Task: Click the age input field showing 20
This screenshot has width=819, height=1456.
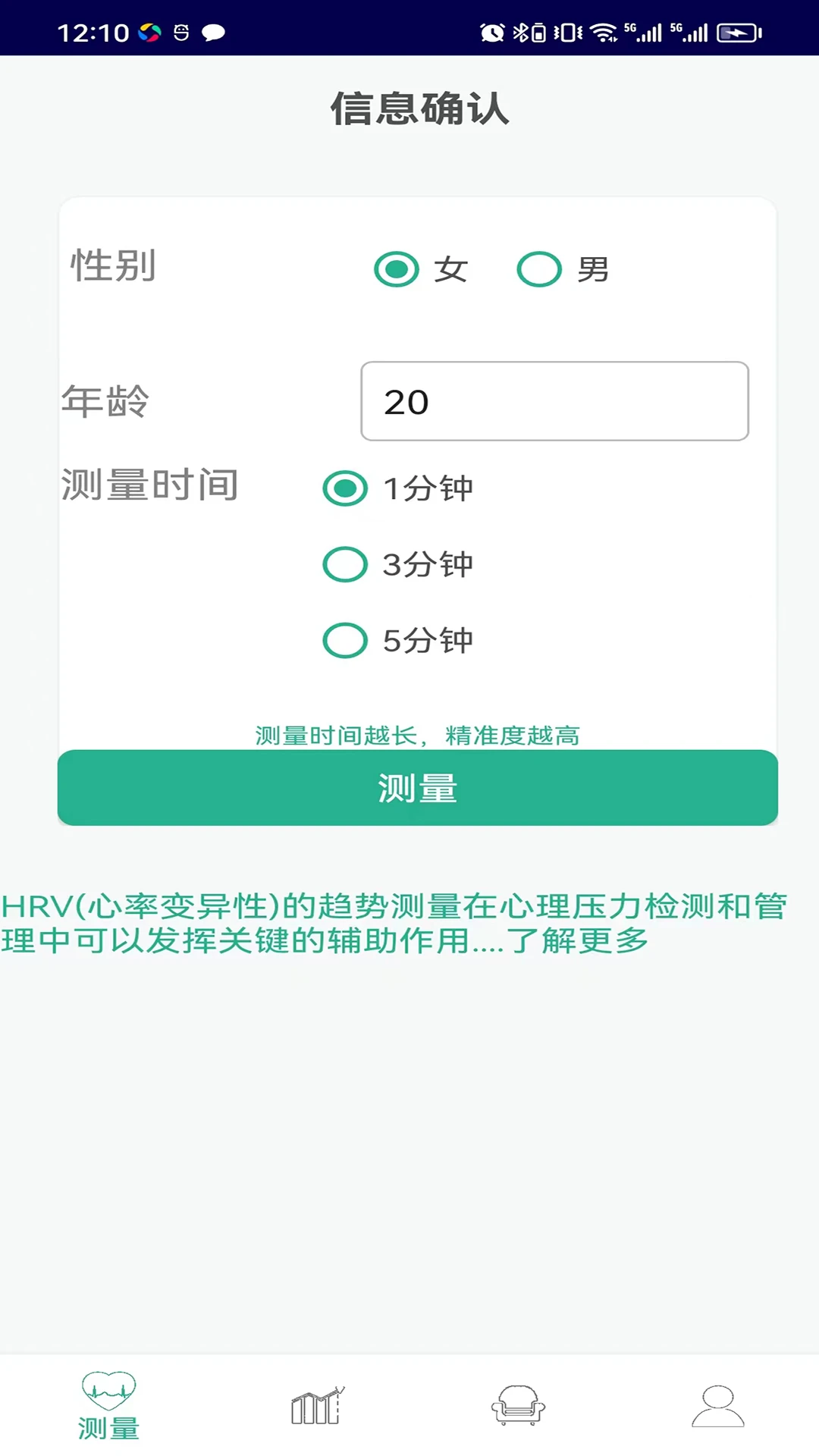Action: tap(555, 402)
